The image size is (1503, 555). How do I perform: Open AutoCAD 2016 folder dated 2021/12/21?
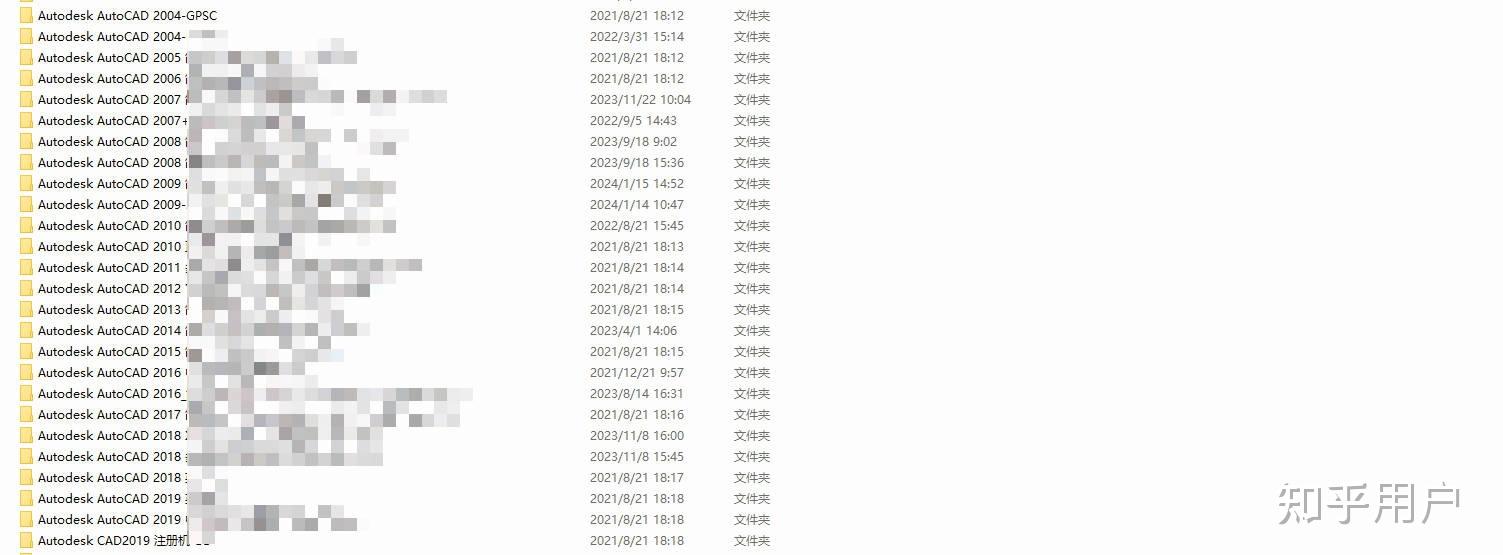coord(109,373)
